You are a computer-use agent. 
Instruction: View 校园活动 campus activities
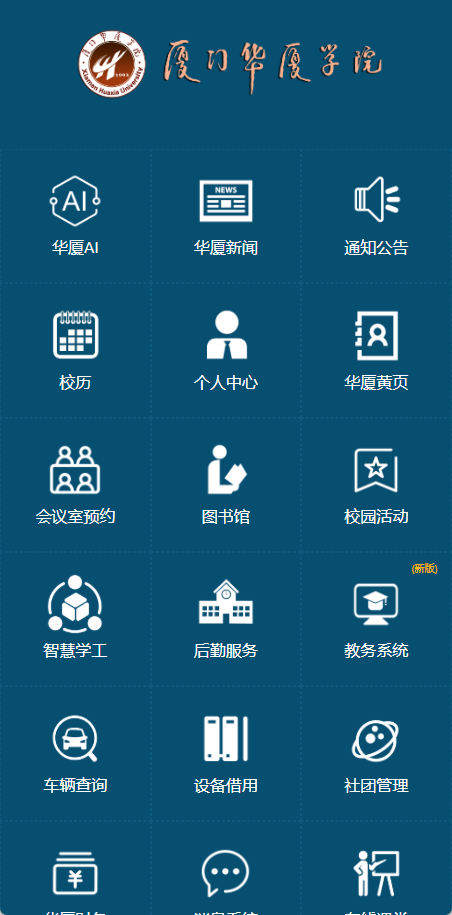[376, 484]
